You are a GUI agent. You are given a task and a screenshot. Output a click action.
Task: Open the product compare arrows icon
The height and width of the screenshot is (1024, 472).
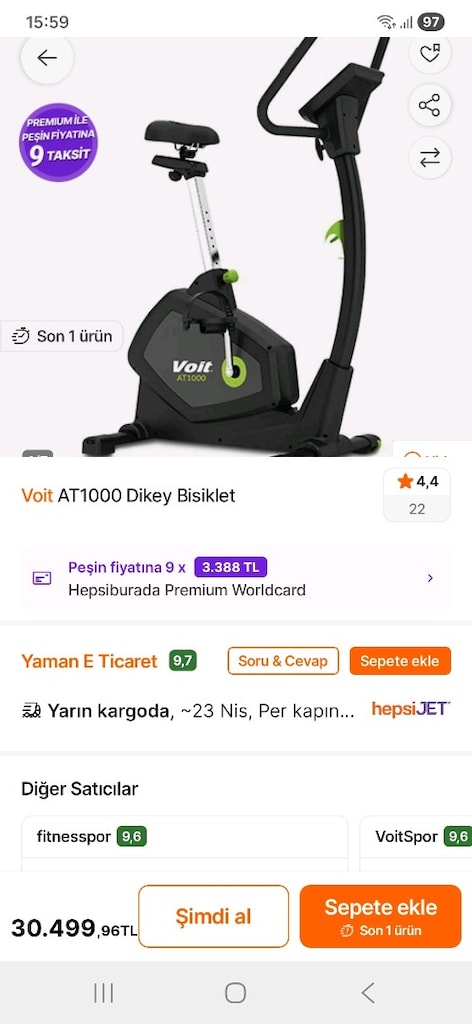coord(430,157)
